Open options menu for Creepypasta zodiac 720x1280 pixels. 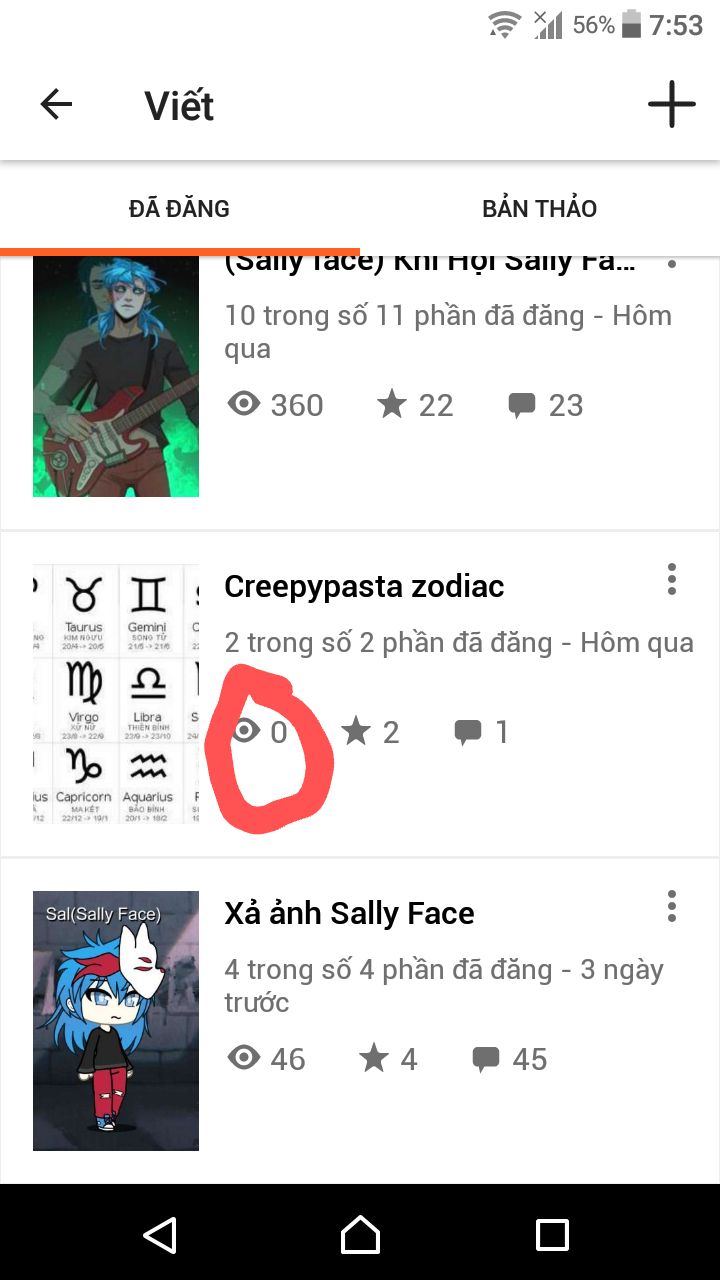[671, 579]
